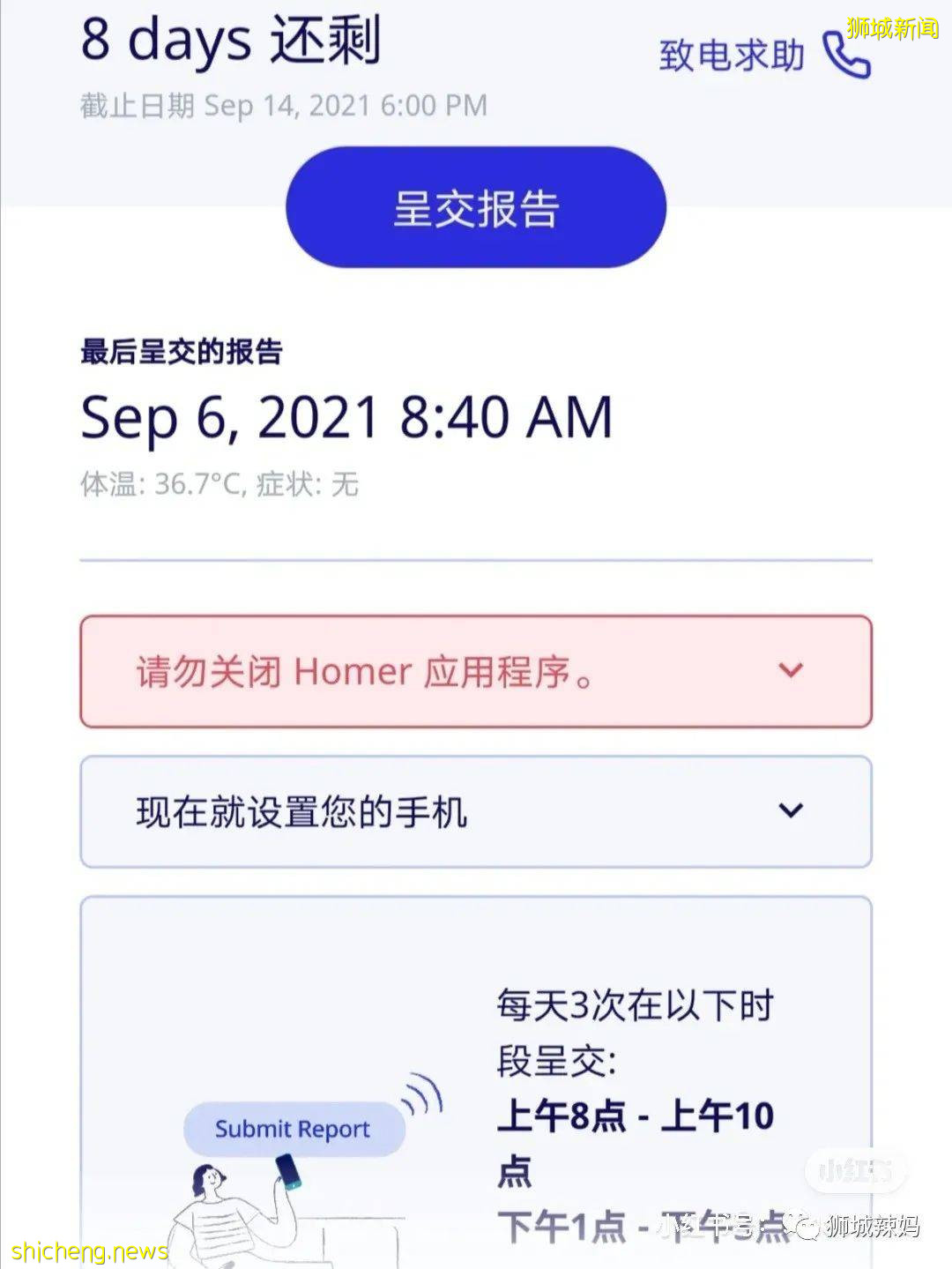Collapse the red Homer warning via its chevron

pyautogui.click(x=791, y=672)
